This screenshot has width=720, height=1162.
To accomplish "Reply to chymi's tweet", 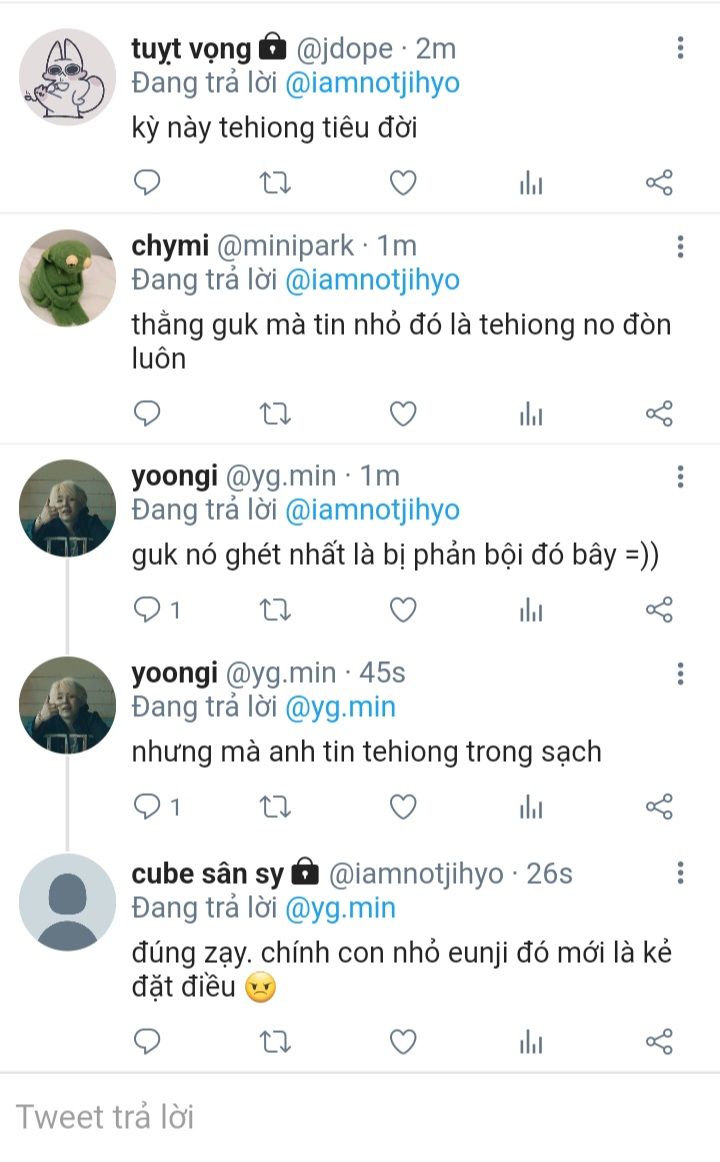I will tap(147, 413).
